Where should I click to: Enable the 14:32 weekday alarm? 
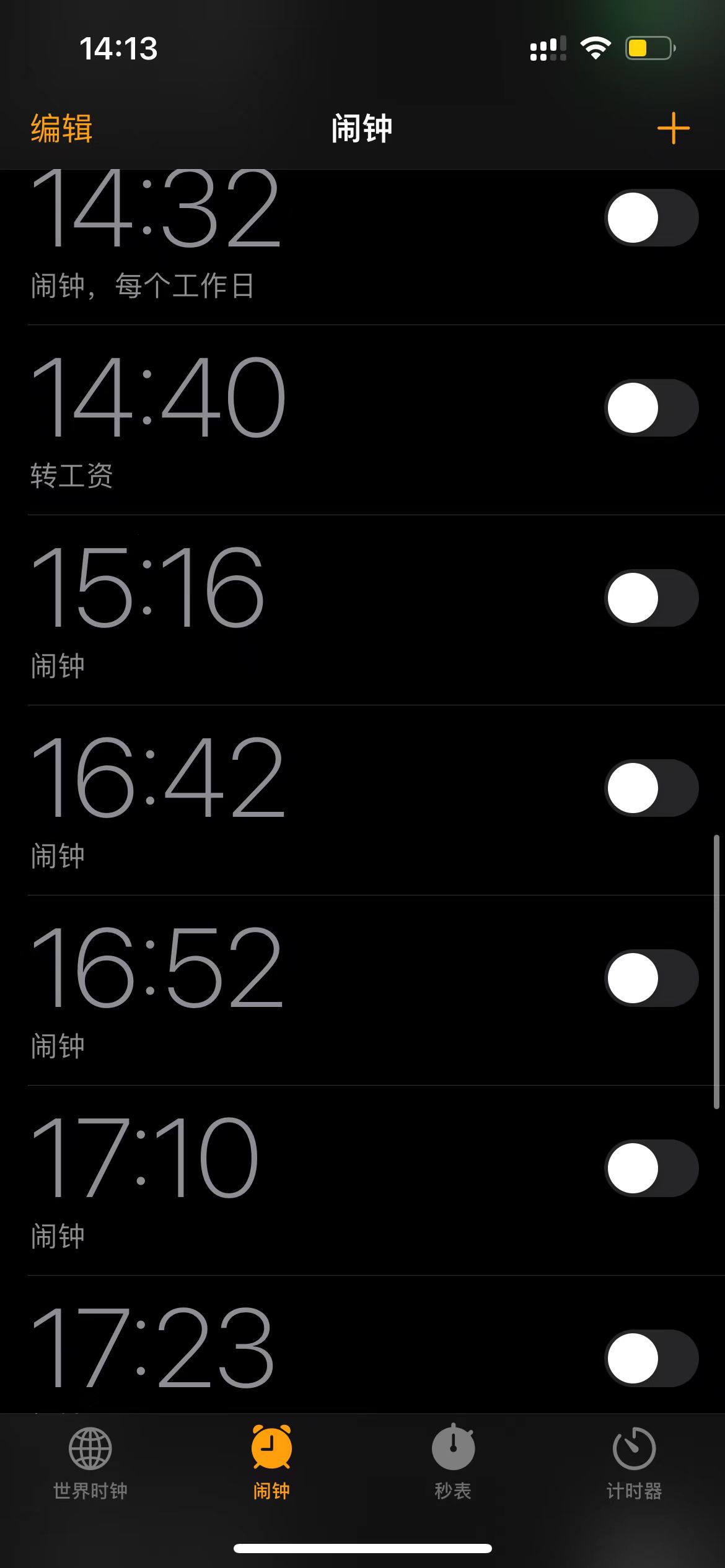(x=651, y=217)
